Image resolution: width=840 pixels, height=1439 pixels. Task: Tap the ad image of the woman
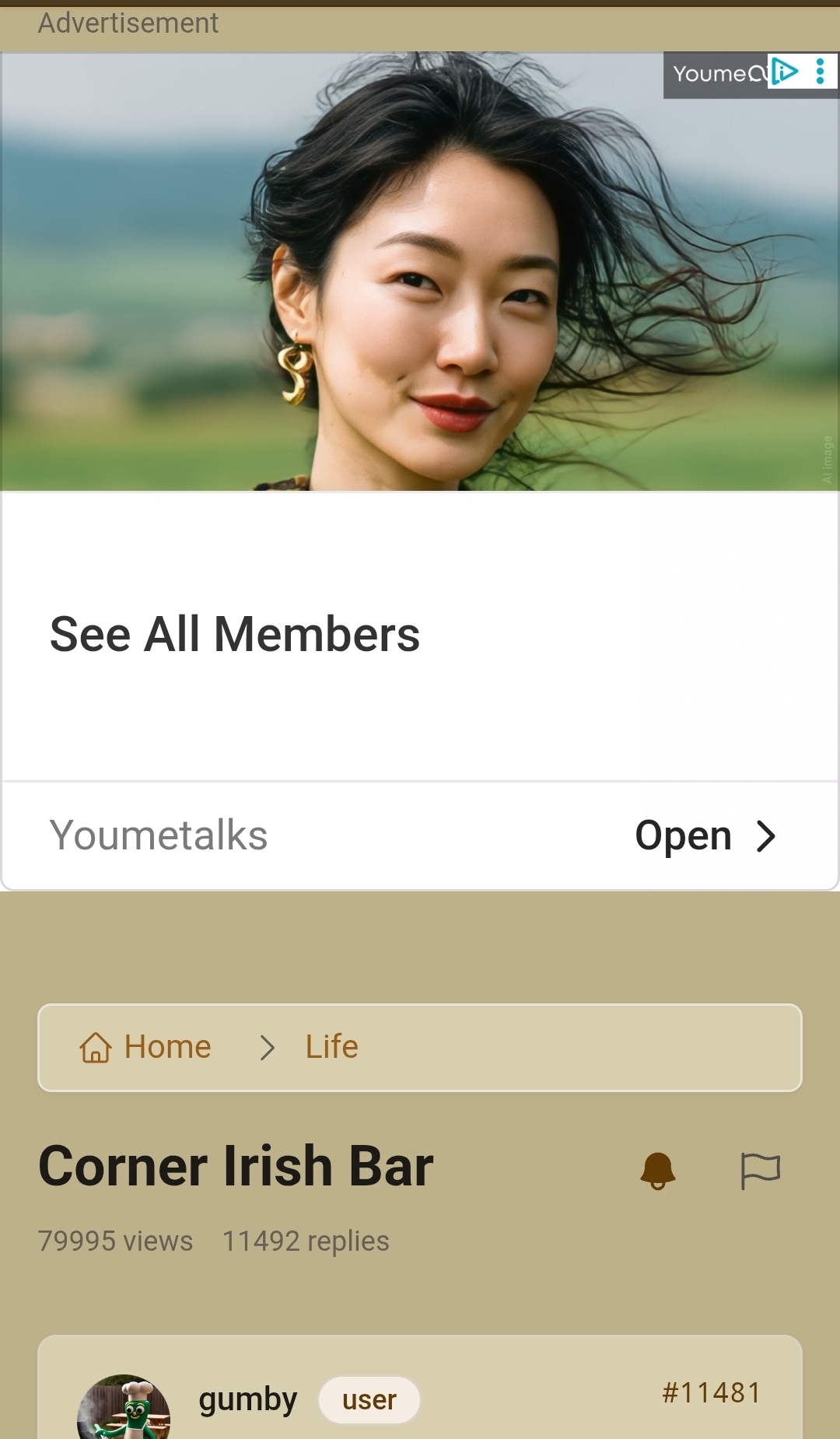tap(420, 272)
